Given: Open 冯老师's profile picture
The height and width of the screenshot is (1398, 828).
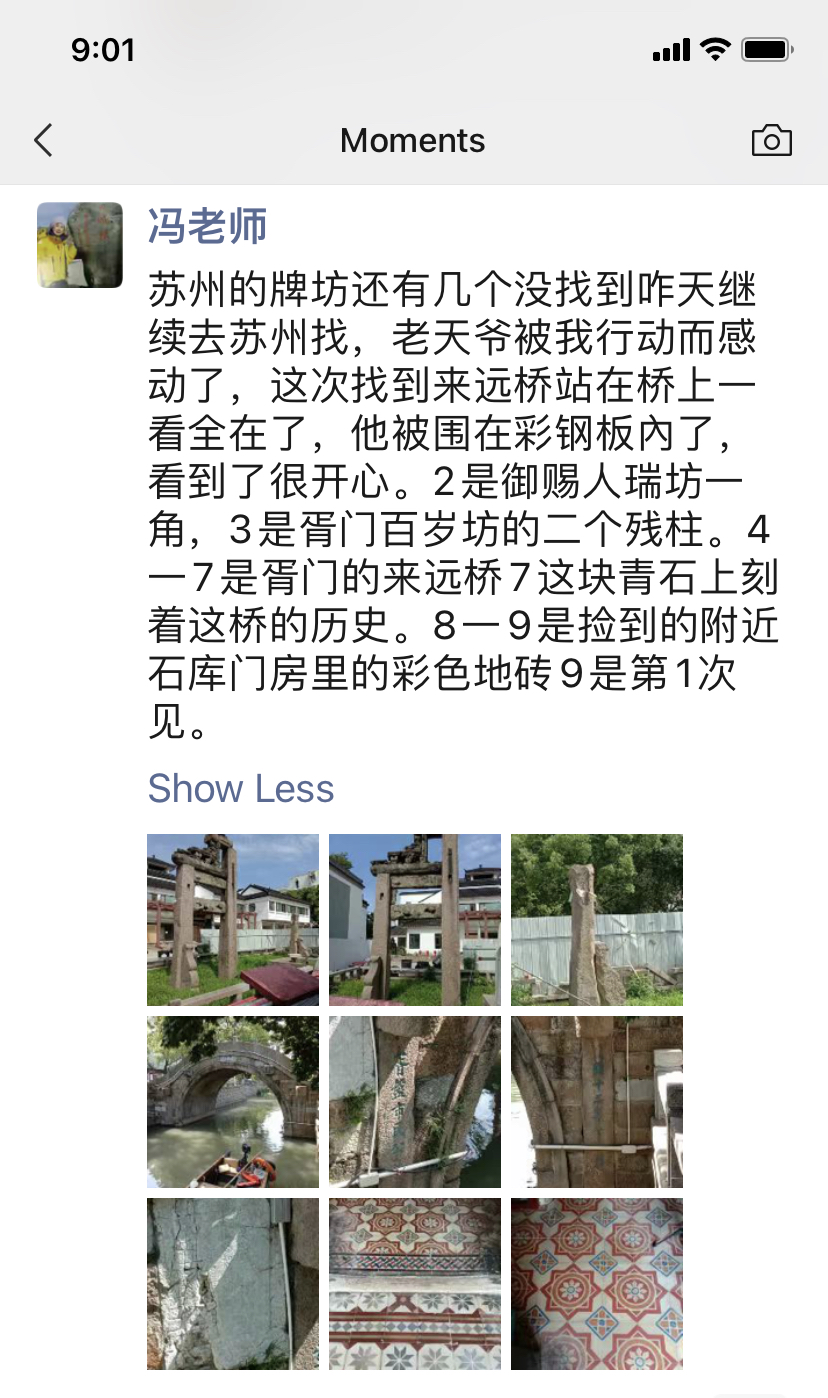Looking at the screenshot, I should point(80,245).
